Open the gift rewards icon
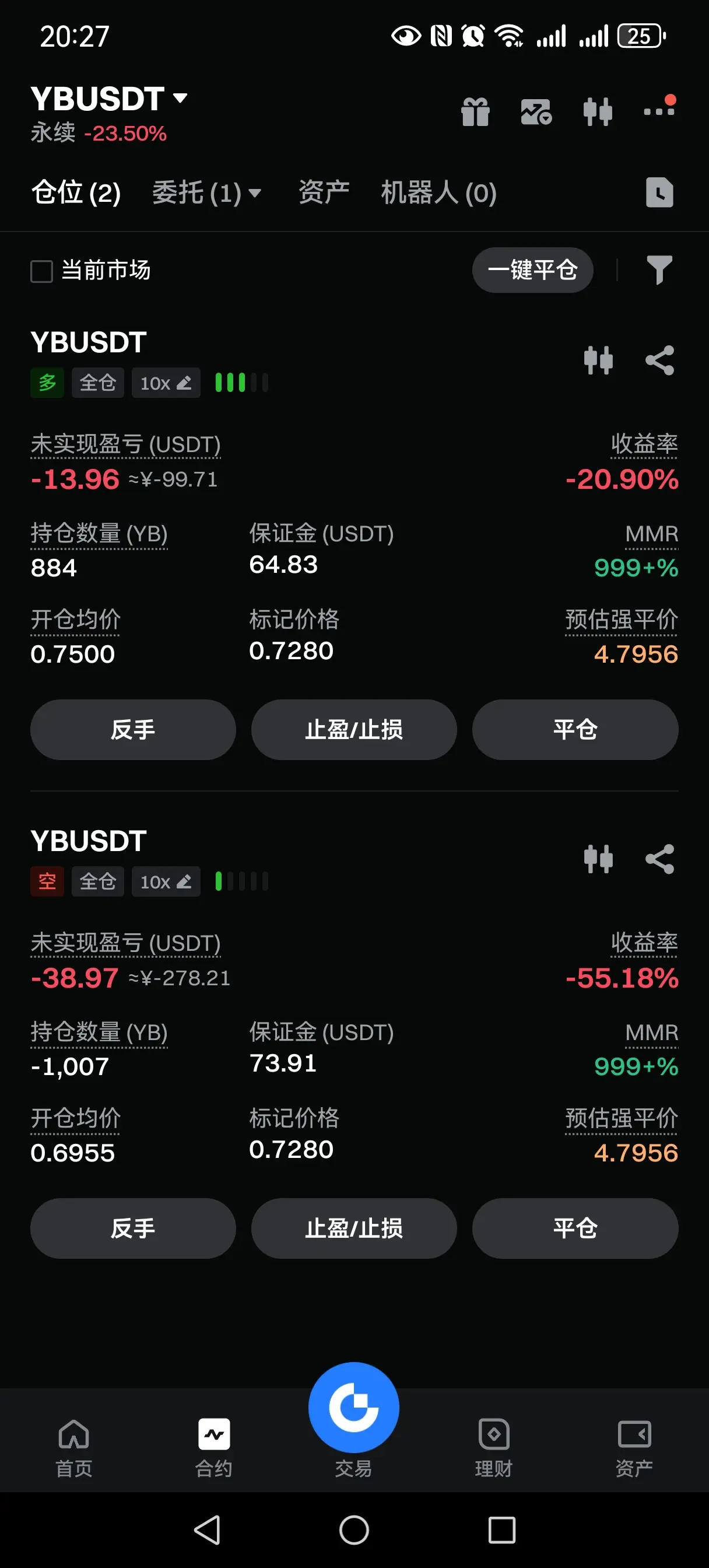The image size is (709, 1568). point(475,111)
